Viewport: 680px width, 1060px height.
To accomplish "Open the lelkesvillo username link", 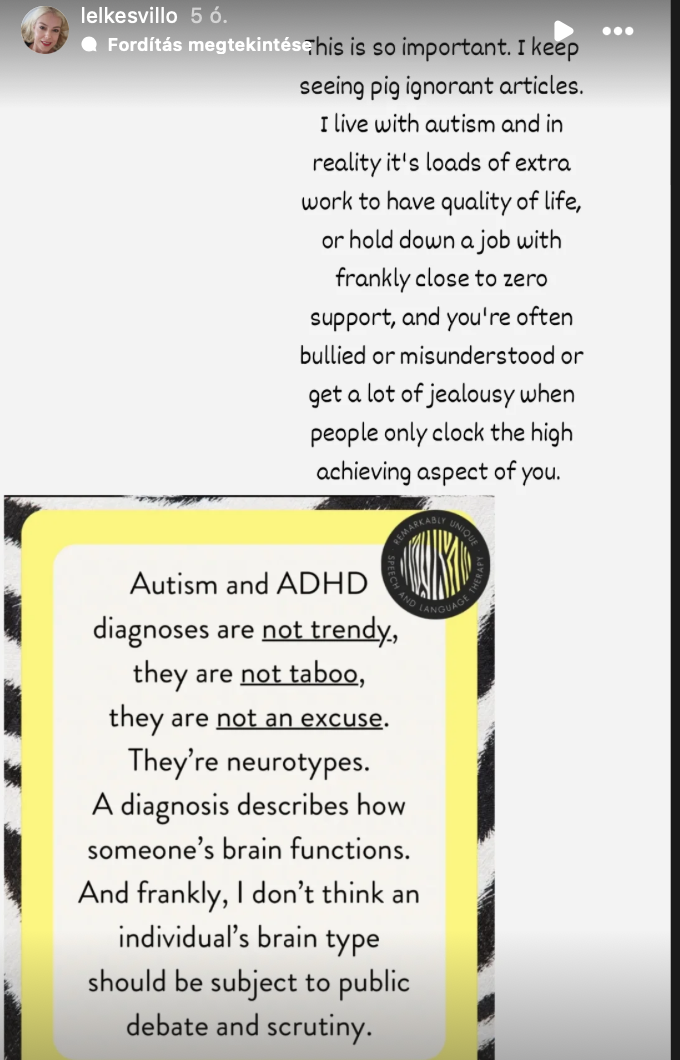I will [129, 16].
